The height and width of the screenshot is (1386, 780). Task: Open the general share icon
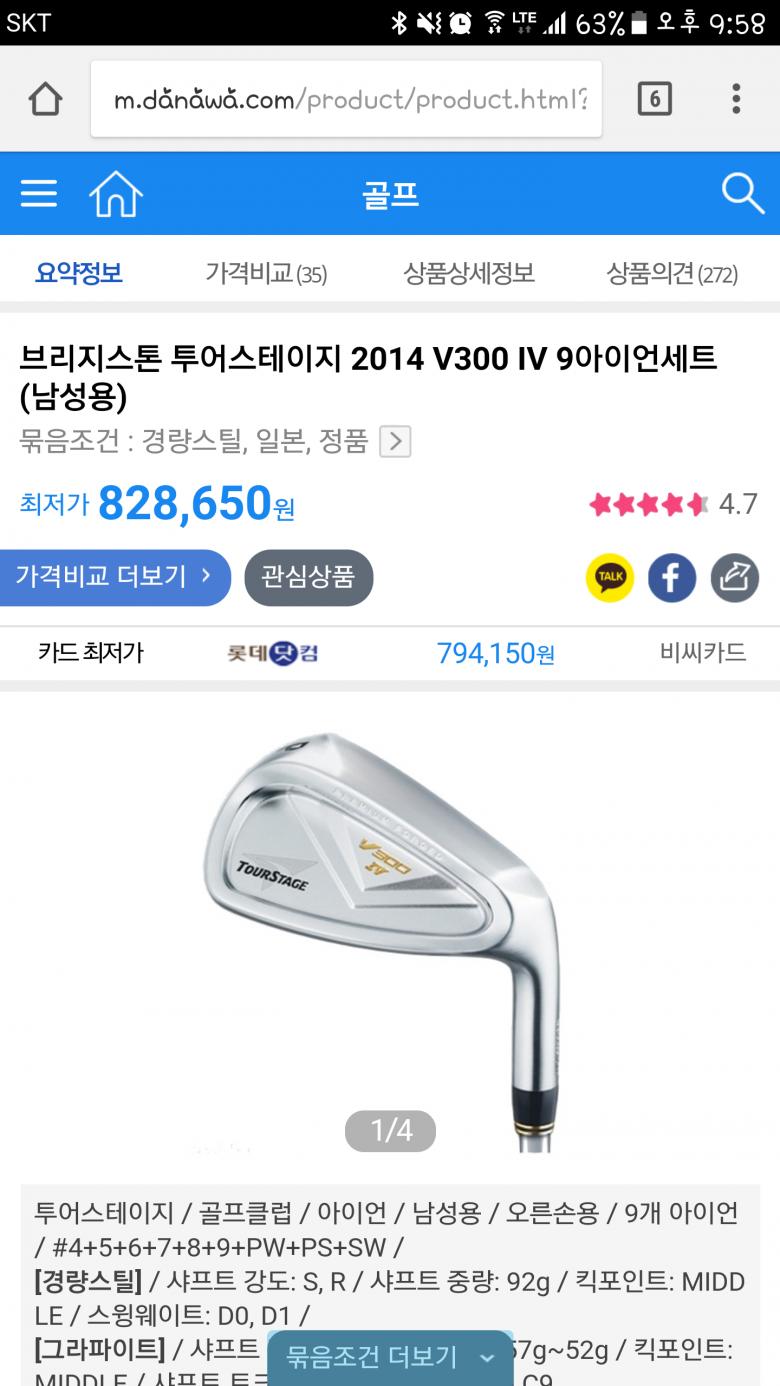tap(735, 577)
